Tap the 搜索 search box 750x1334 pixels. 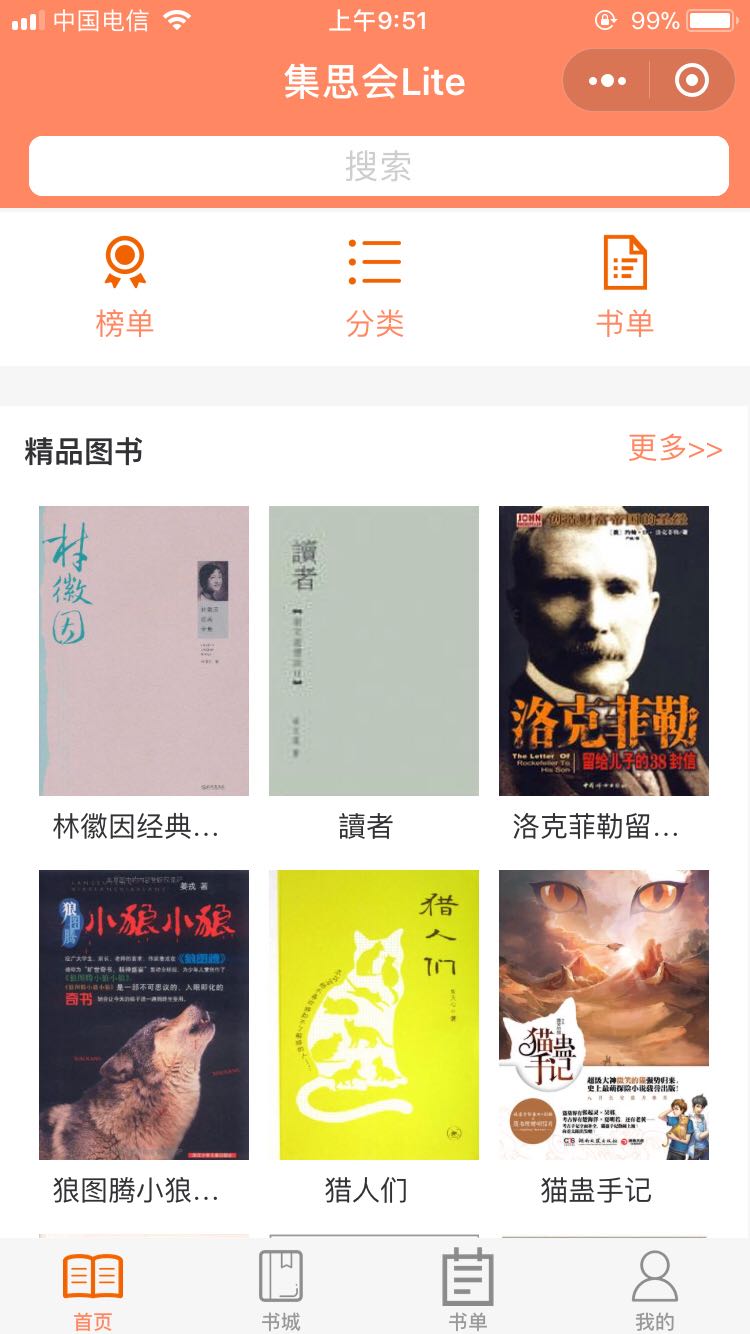click(x=378, y=166)
